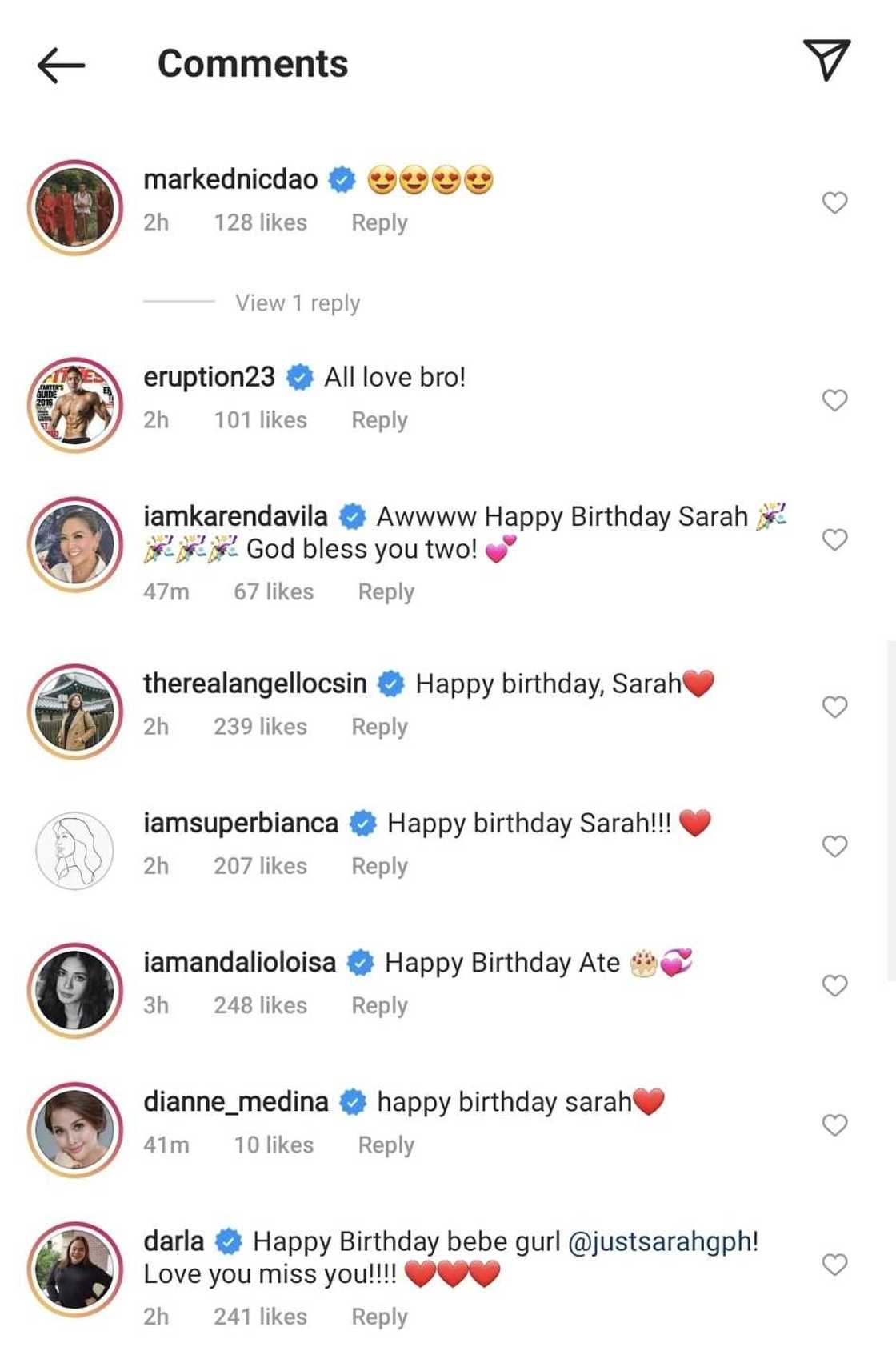Open iamandalioloisa's profile picture
The height and width of the screenshot is (1363, 896).
76,991
